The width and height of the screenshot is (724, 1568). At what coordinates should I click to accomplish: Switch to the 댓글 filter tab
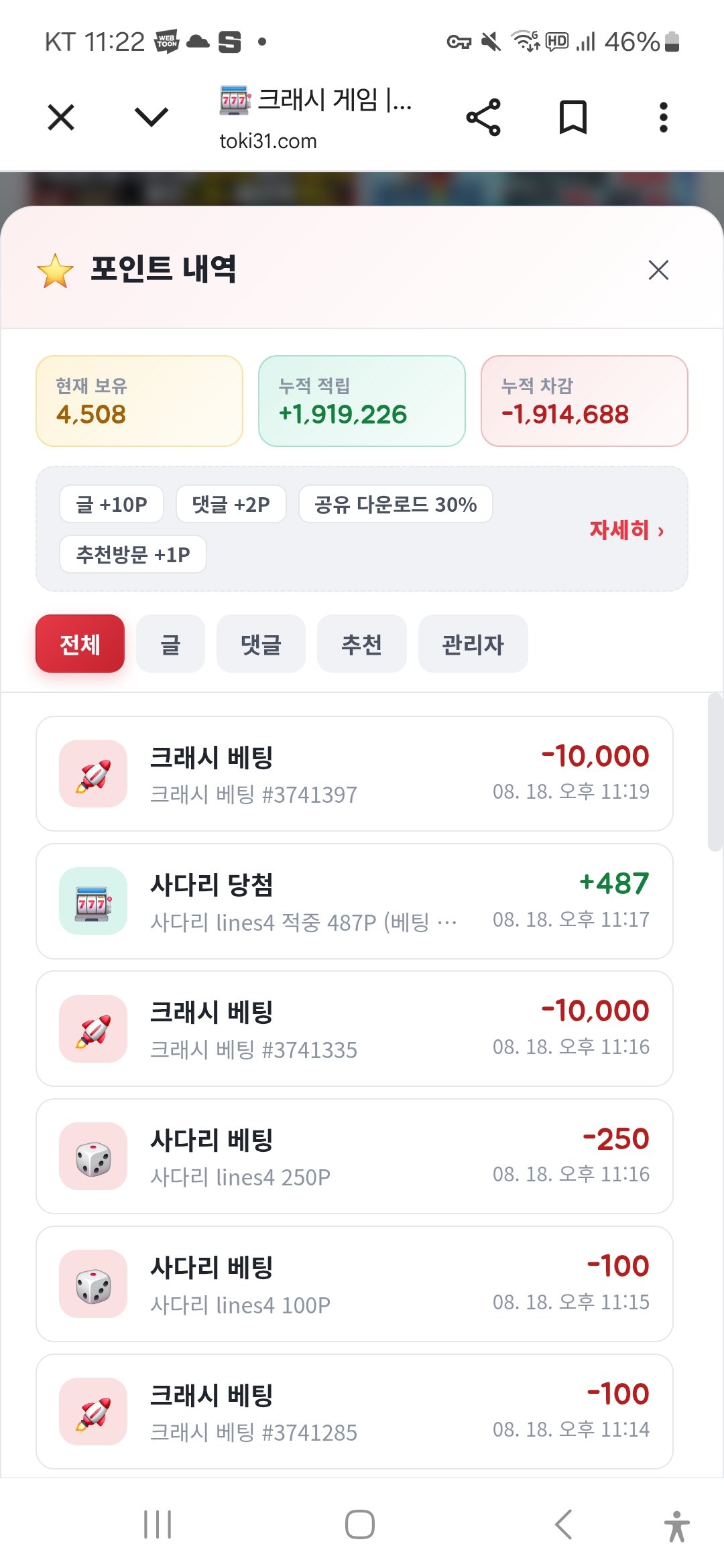click(x=261, y=644)
